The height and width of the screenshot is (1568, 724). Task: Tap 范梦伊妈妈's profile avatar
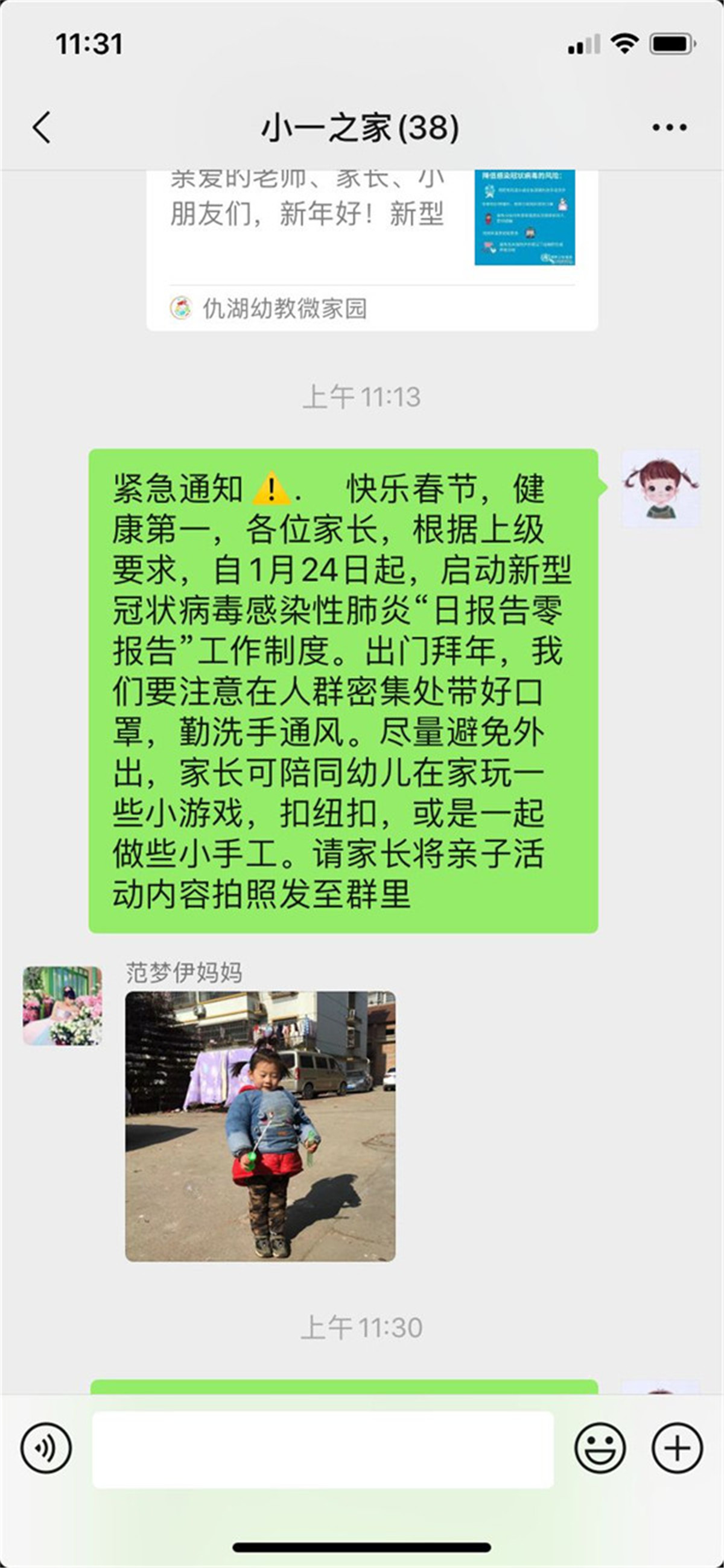(x=62, y=1005)
